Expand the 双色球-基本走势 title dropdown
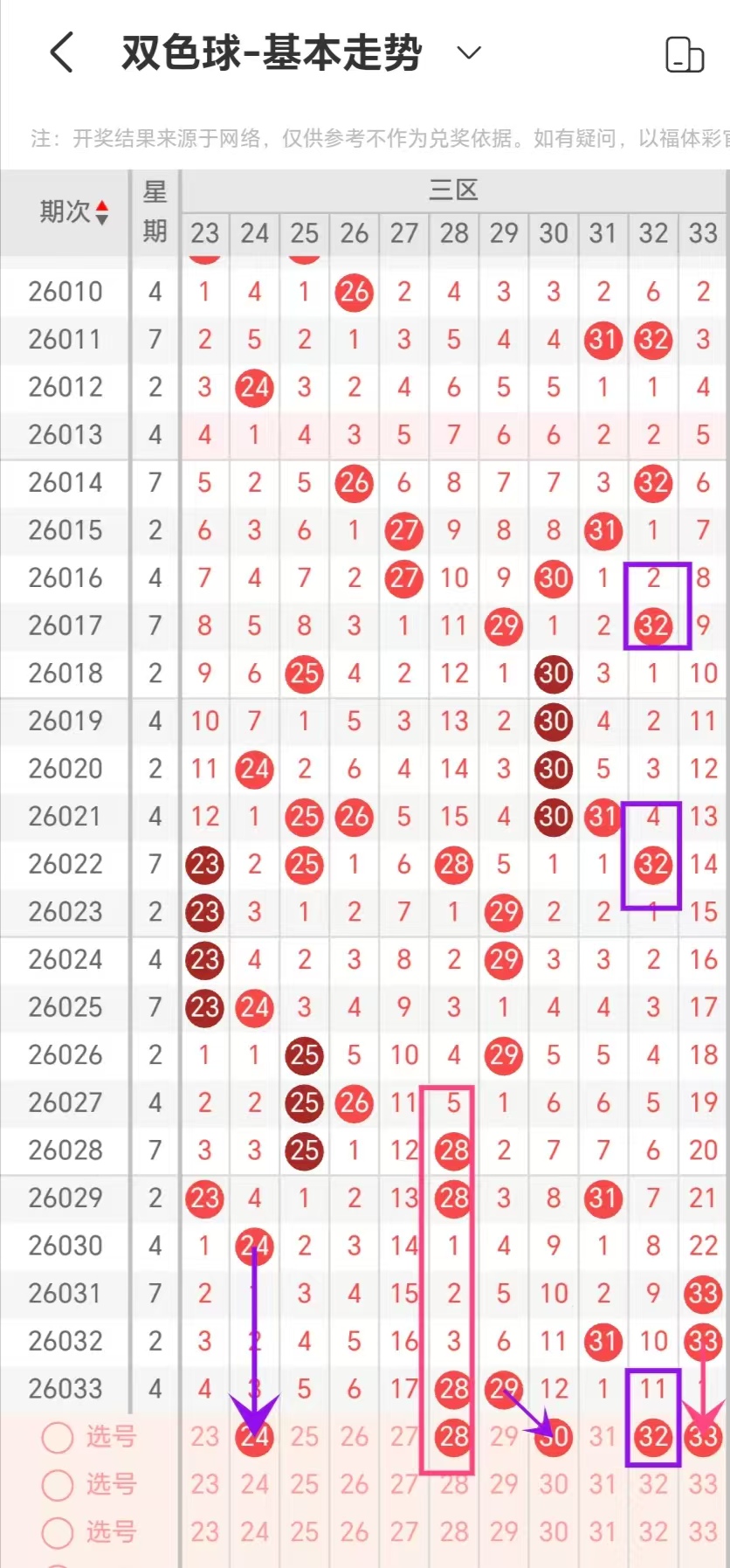Viewport: 730px width, 1568px height. pos(469,52)
